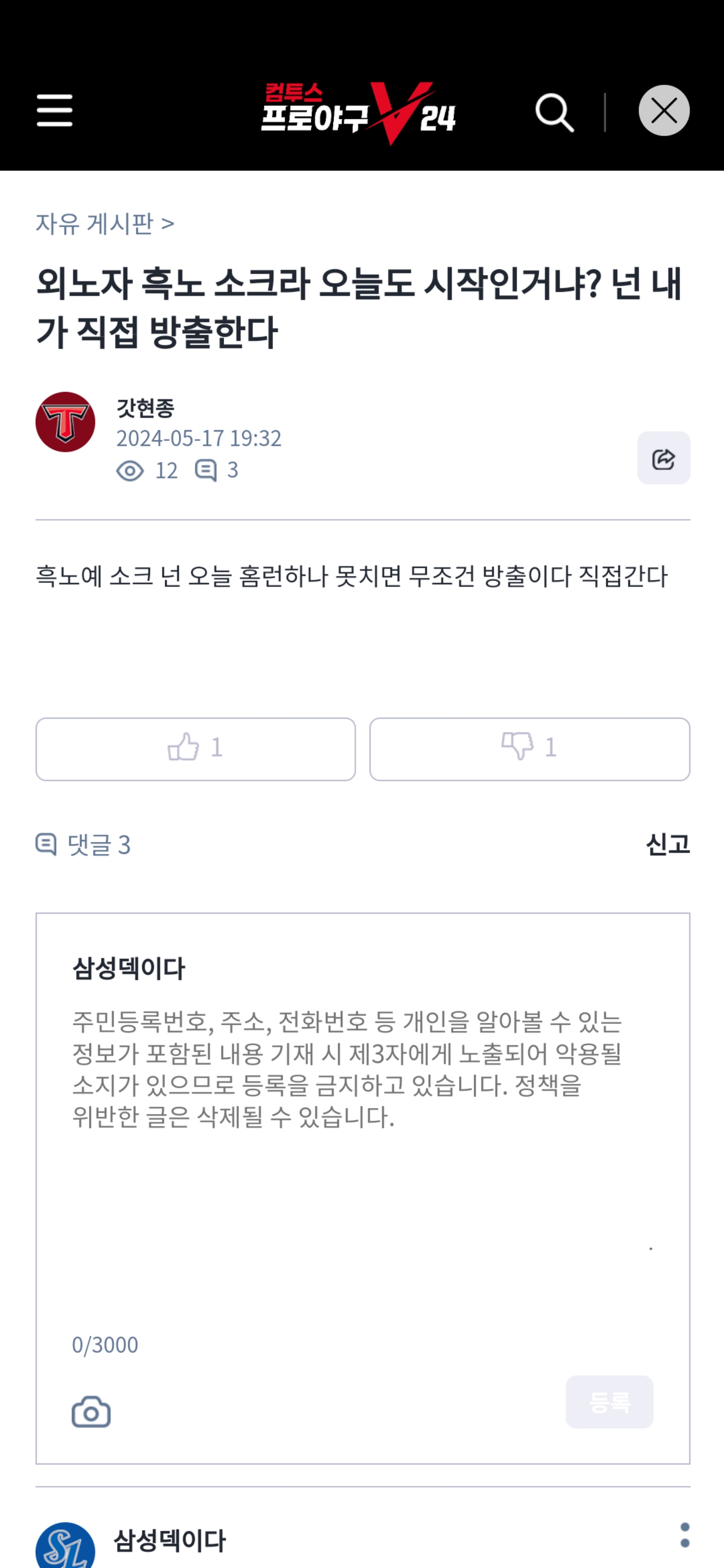Dislike the post with thumbs down

point(530,749)
